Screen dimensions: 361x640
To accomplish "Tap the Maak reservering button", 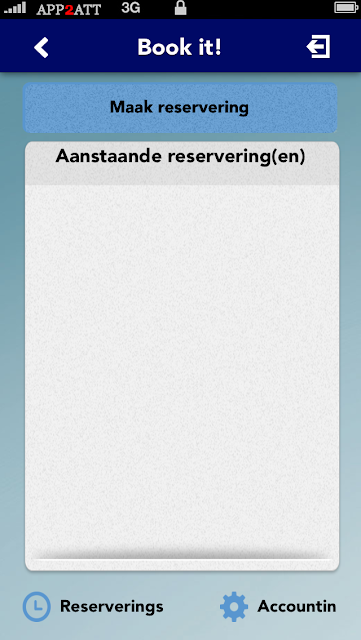I will pos(180,107).
